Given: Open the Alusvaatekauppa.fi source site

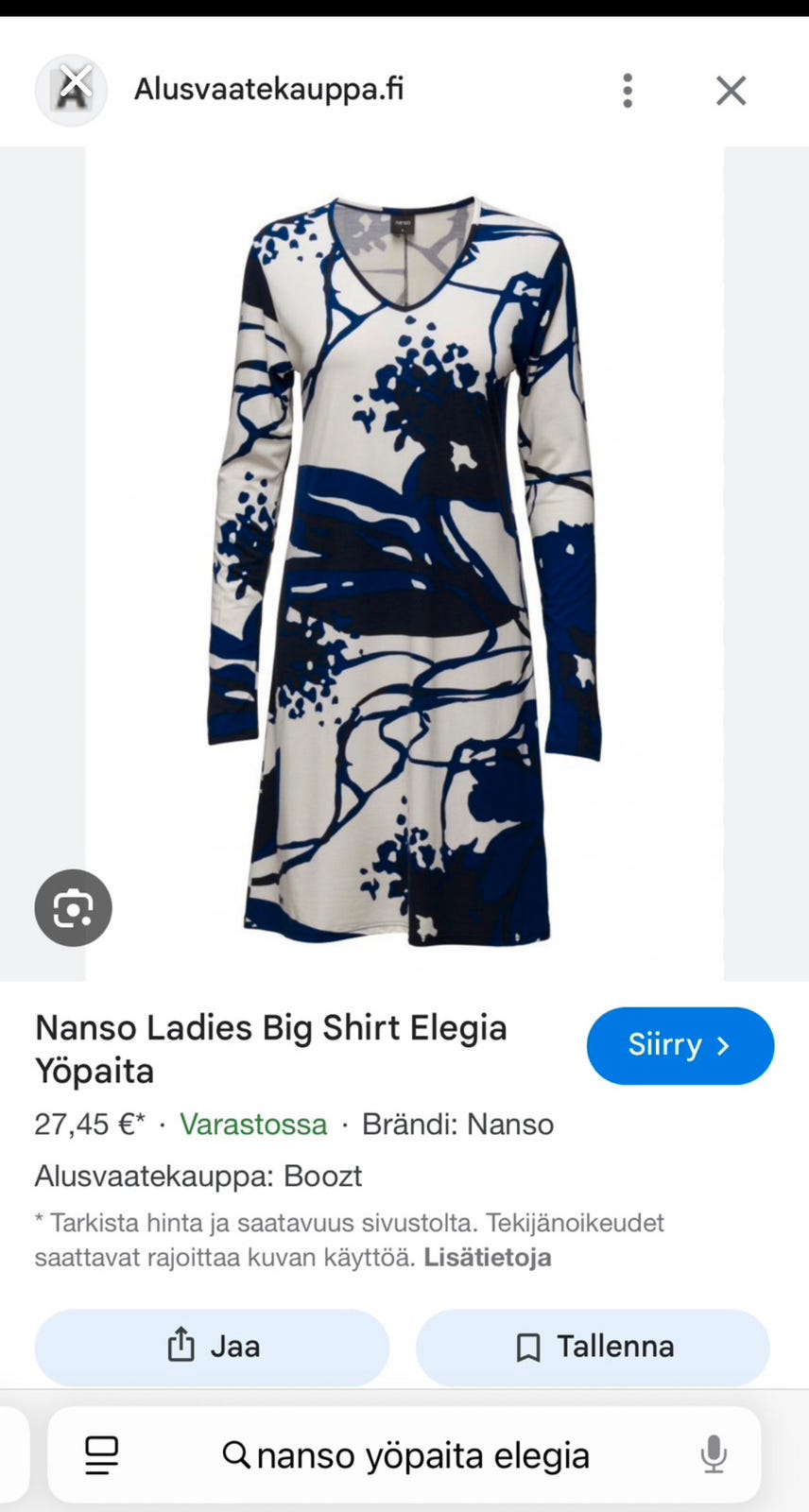Looking at the screenshot, I should coord(268,89).
